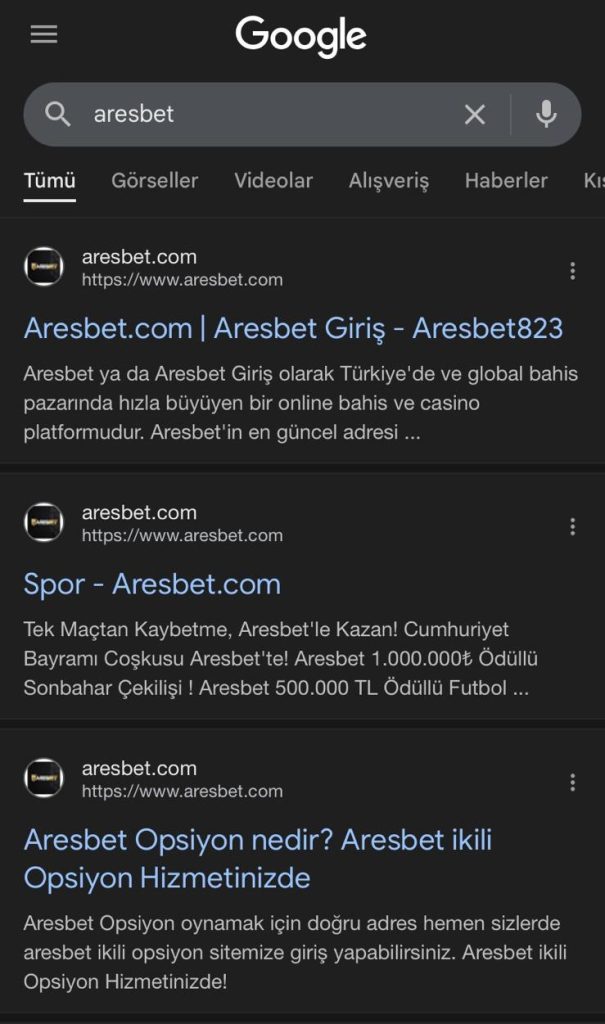Start voice search with microphone

click(546, 115)
